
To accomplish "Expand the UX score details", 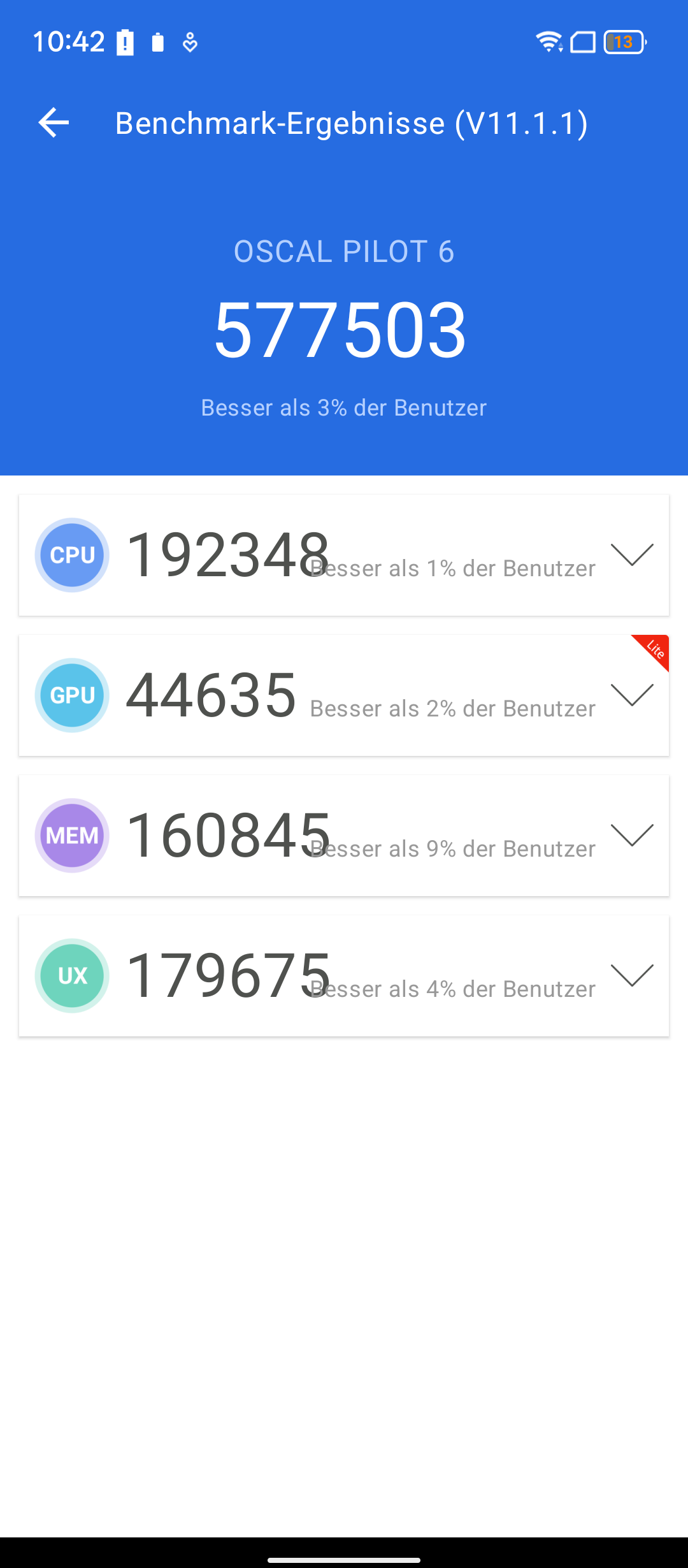I will 632,975.
